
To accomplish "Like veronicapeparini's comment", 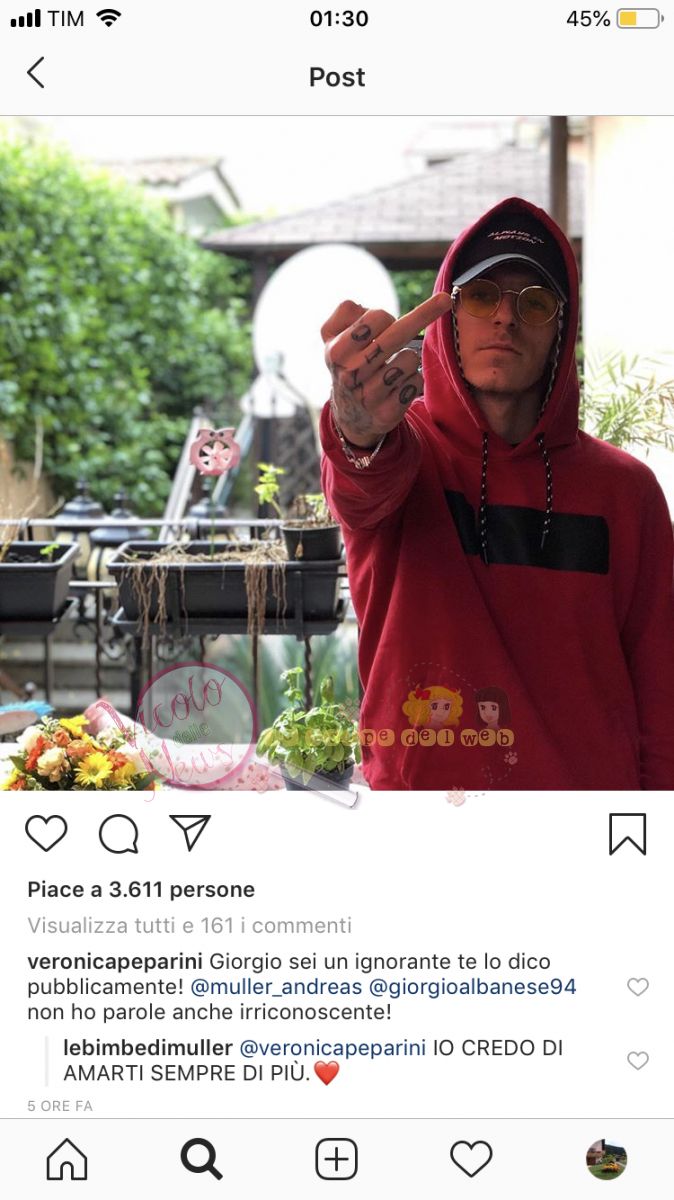I will coord(637,987).
